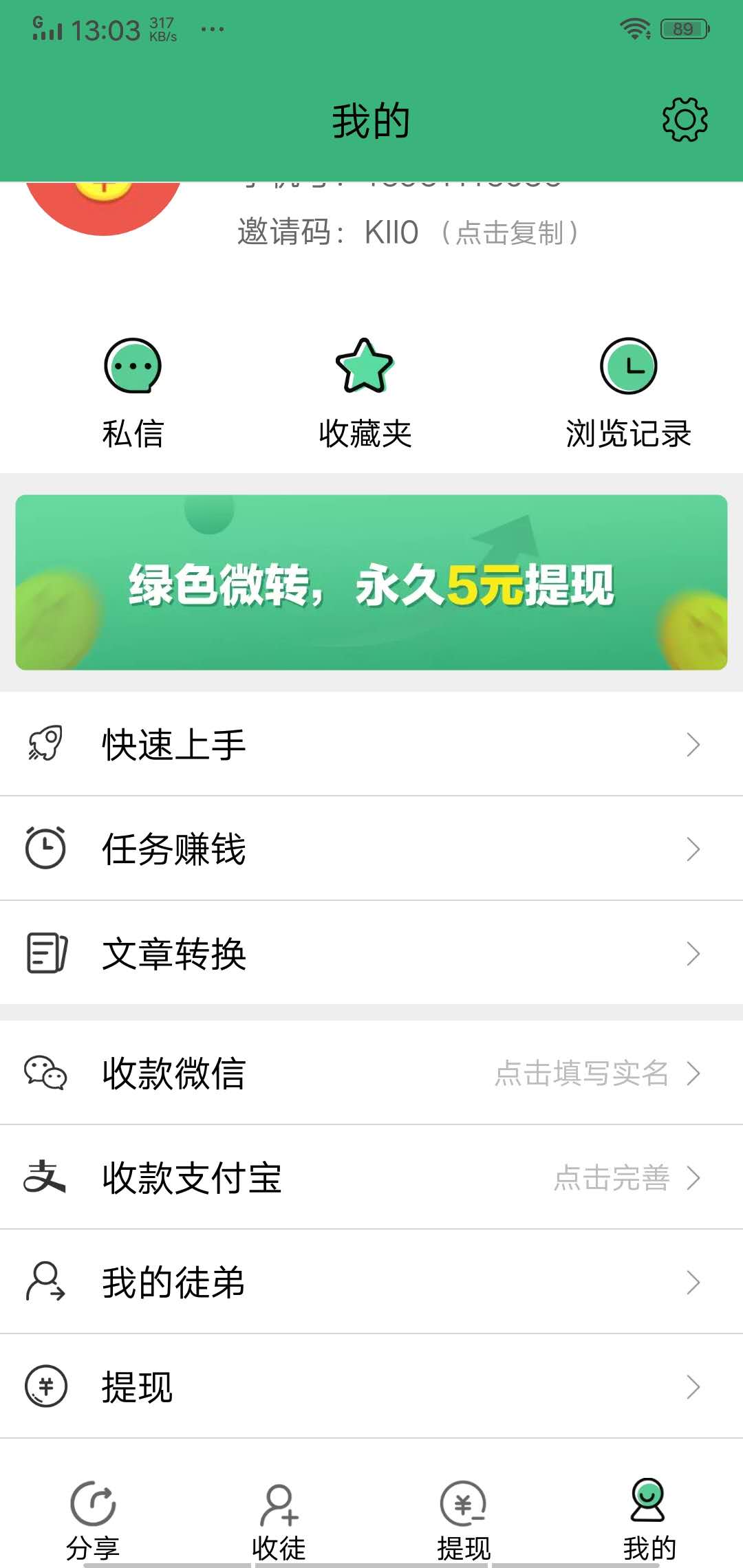This screenshot has width=743, height=1568.
Task: Click the WeChat icon next to 收款微信
Action: click(45, 1073)
